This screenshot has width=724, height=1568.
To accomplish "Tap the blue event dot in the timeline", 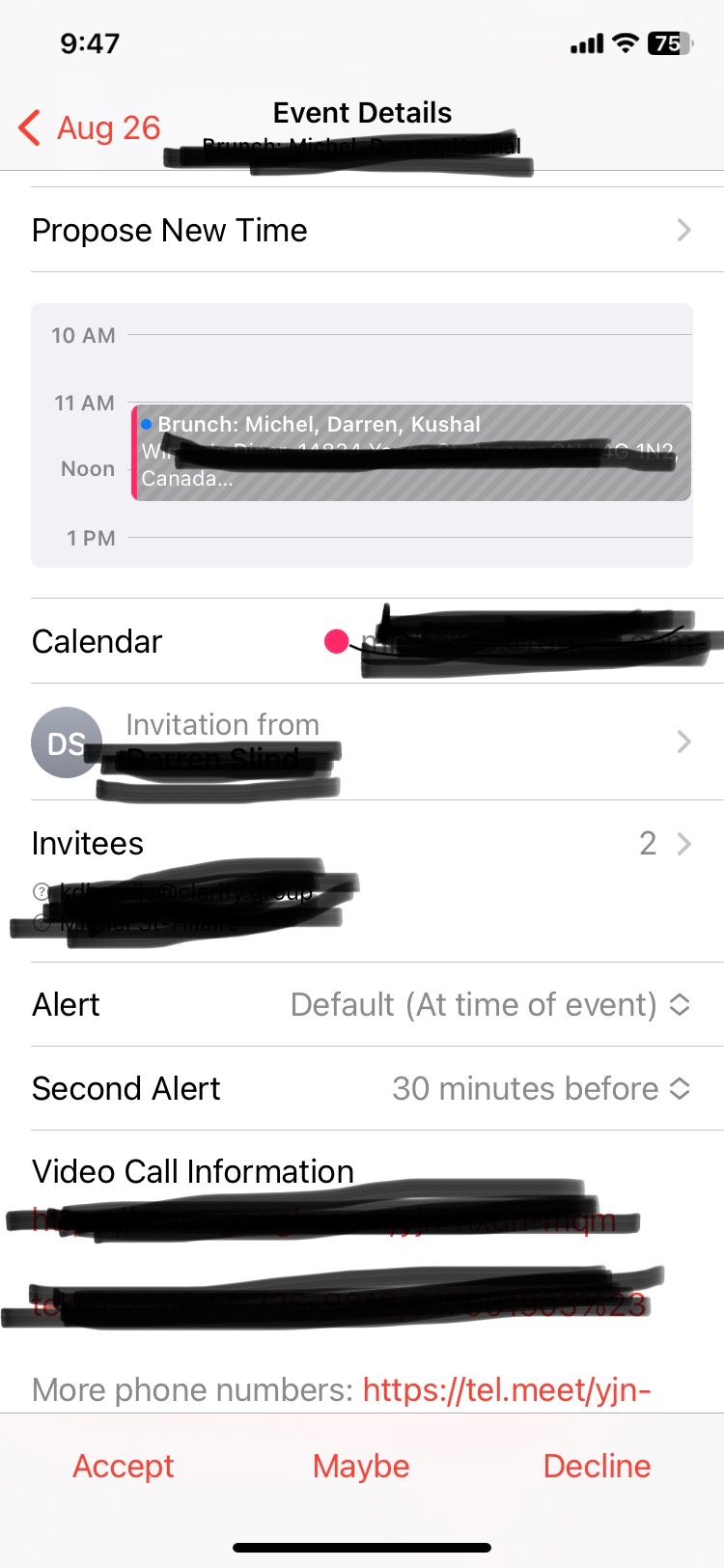I will point(146,424).
